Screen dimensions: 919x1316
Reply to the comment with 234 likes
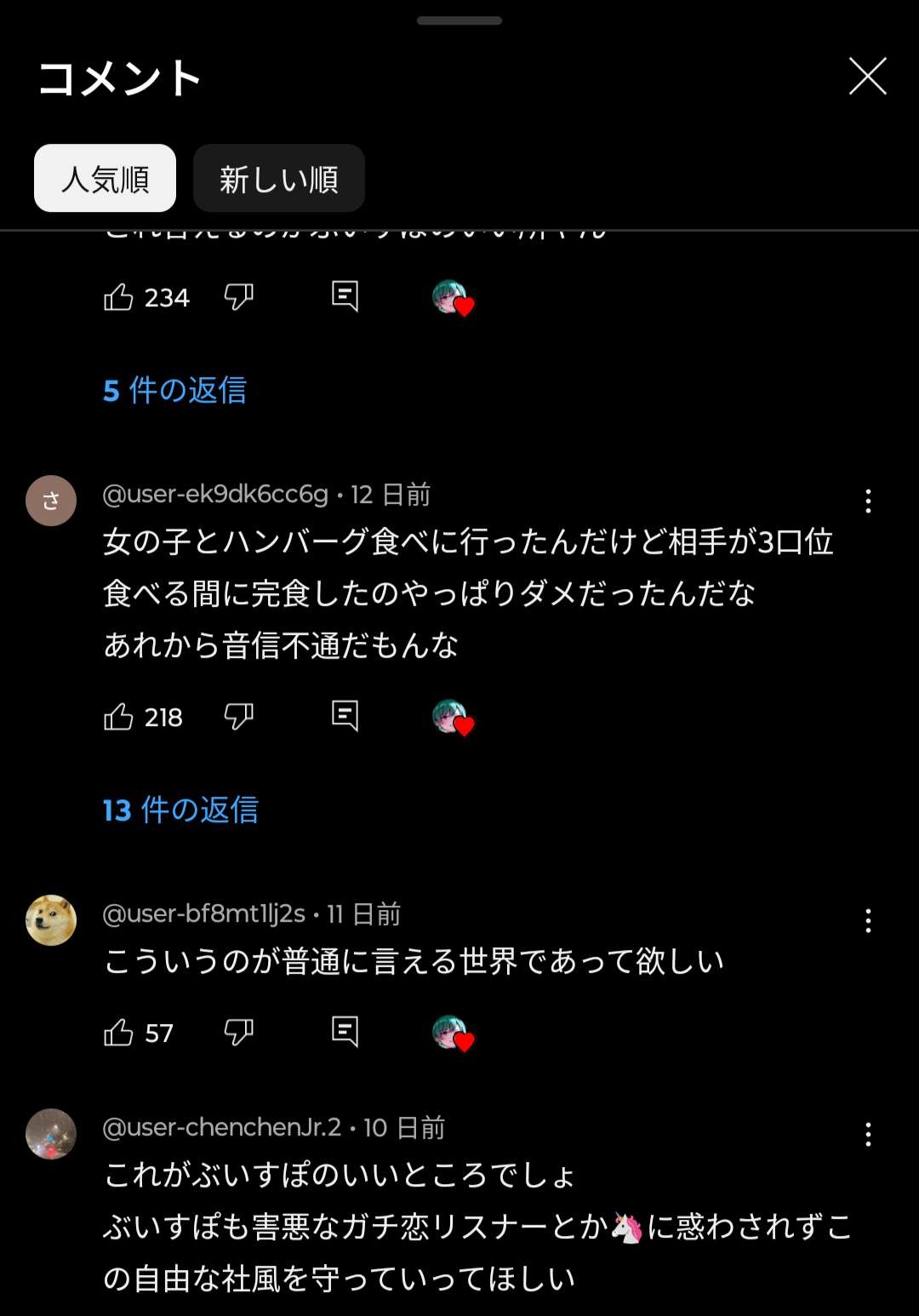(x=345, y=296)
